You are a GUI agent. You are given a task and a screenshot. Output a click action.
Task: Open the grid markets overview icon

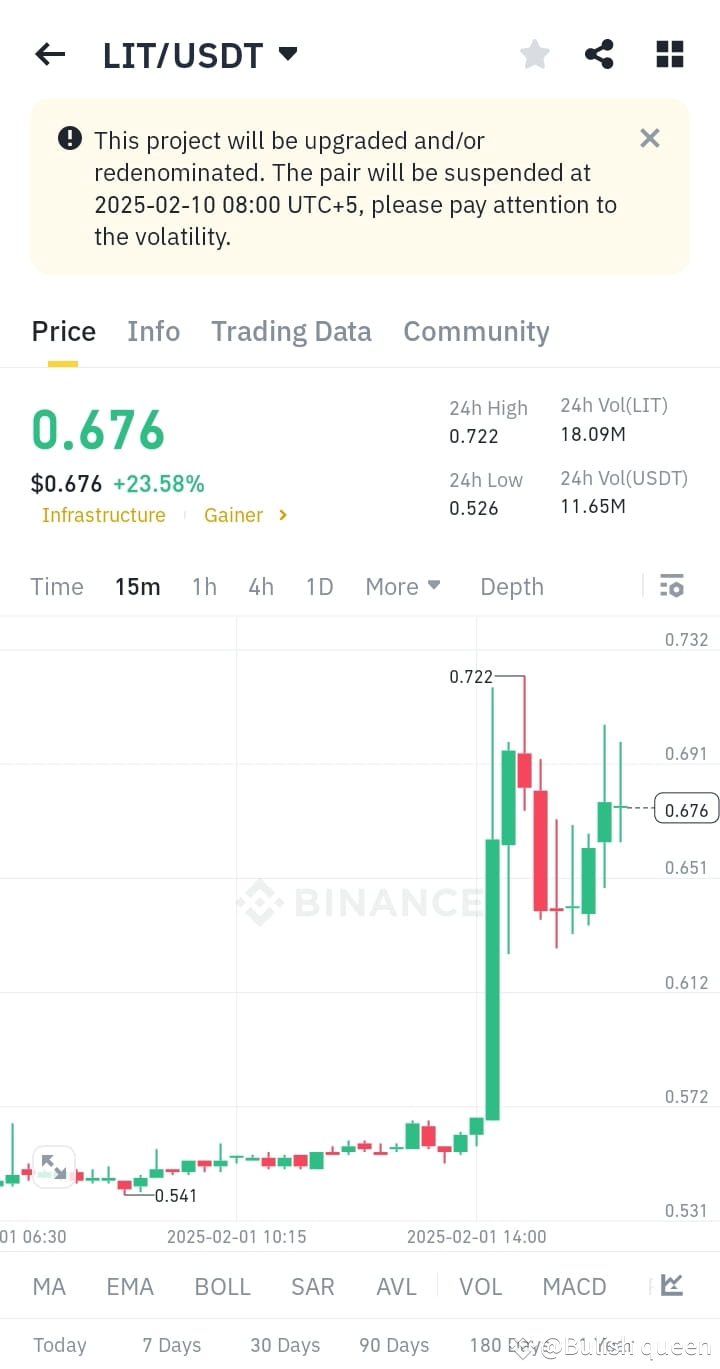pyautogui.click(x=668, y=54)
